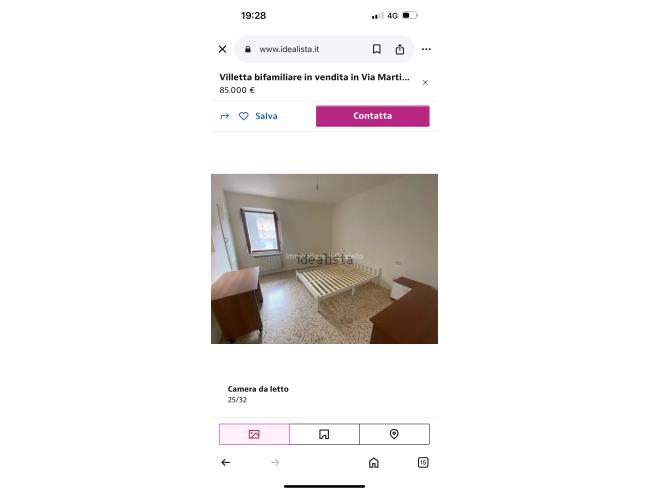
Task: Close the listing photo gallery
Action: tap(425, 83)
